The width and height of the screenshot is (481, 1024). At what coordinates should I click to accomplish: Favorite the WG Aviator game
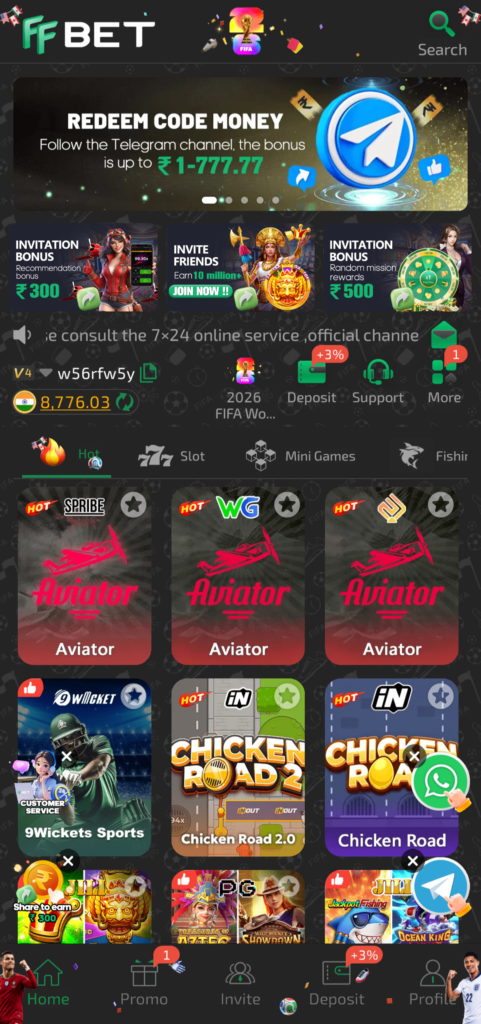(x=287, y=504)
